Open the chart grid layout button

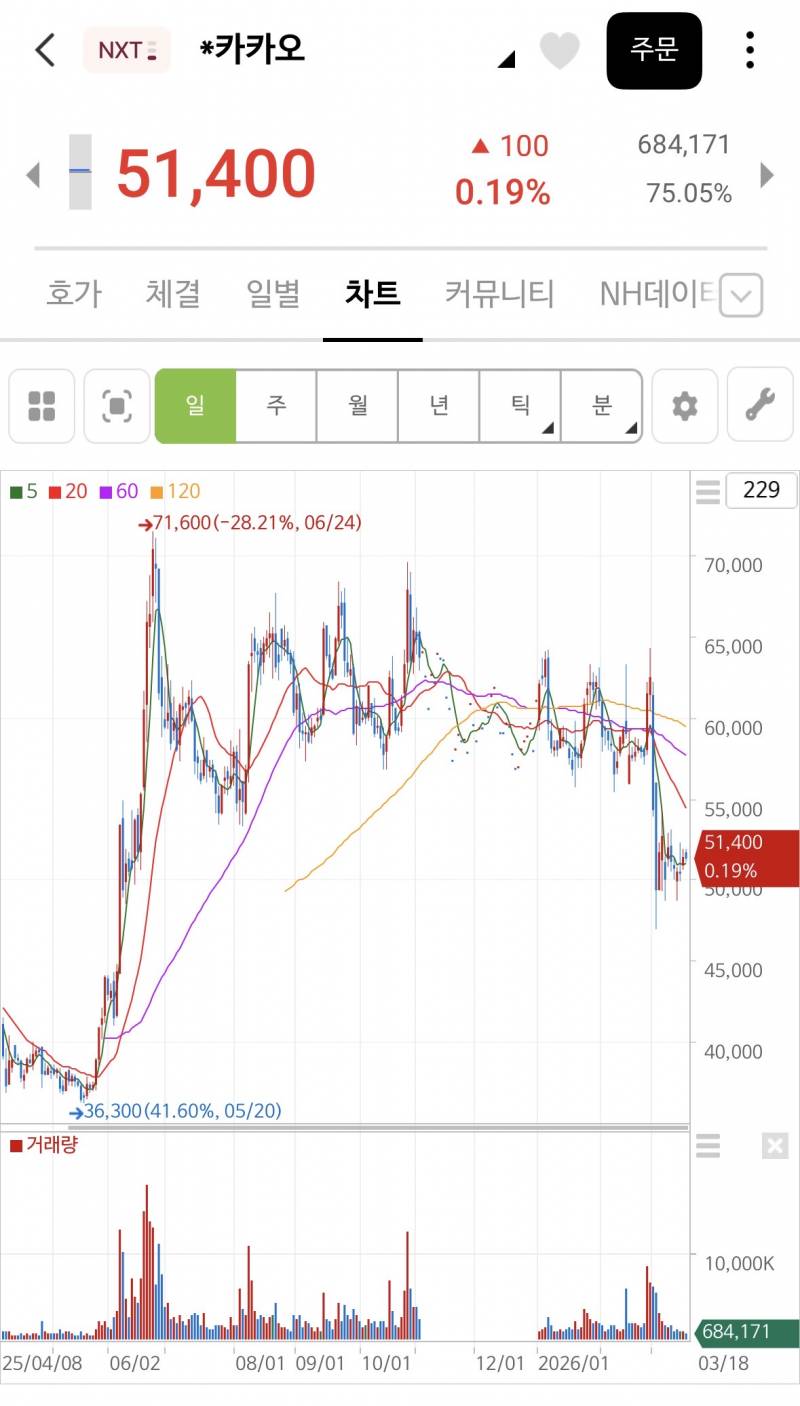42,406
